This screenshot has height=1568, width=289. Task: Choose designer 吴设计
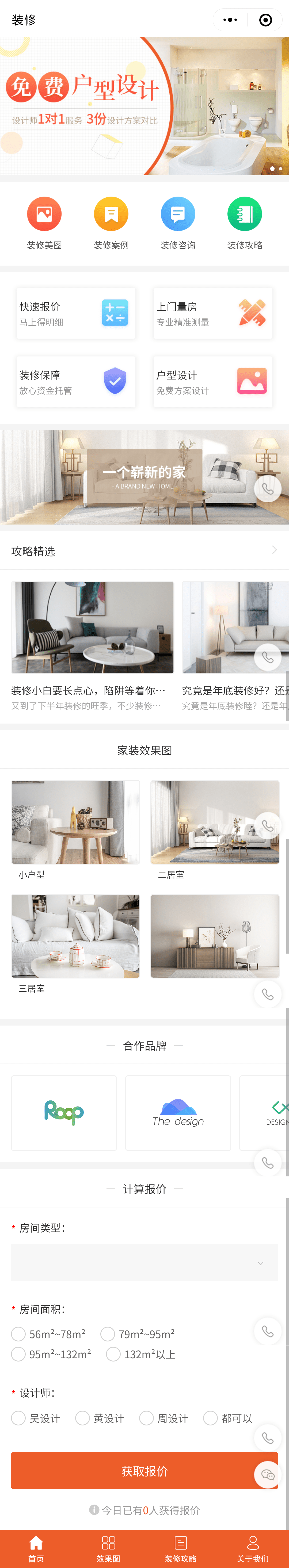click(18, 1418)
